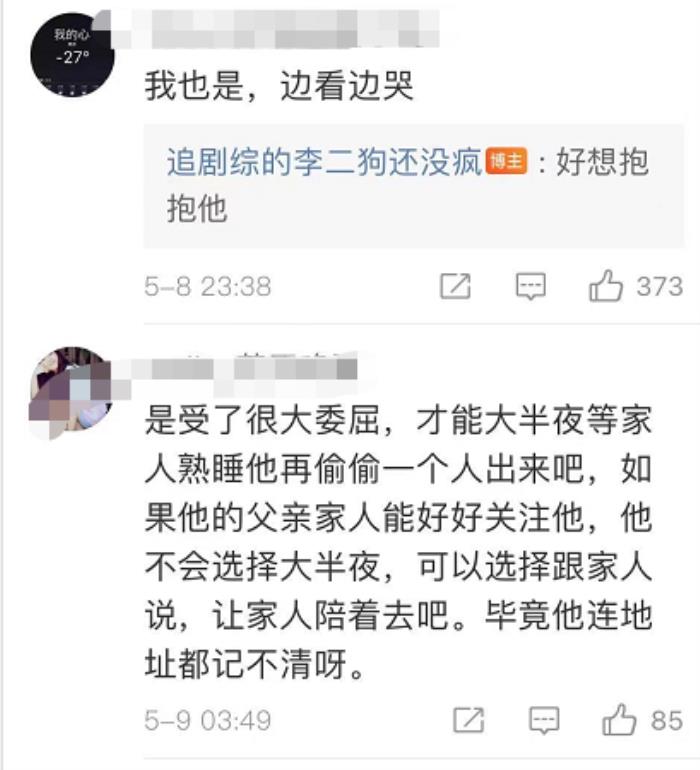
Task: Repost the comment posted 5-8 23:38
Action: (455, 287)
